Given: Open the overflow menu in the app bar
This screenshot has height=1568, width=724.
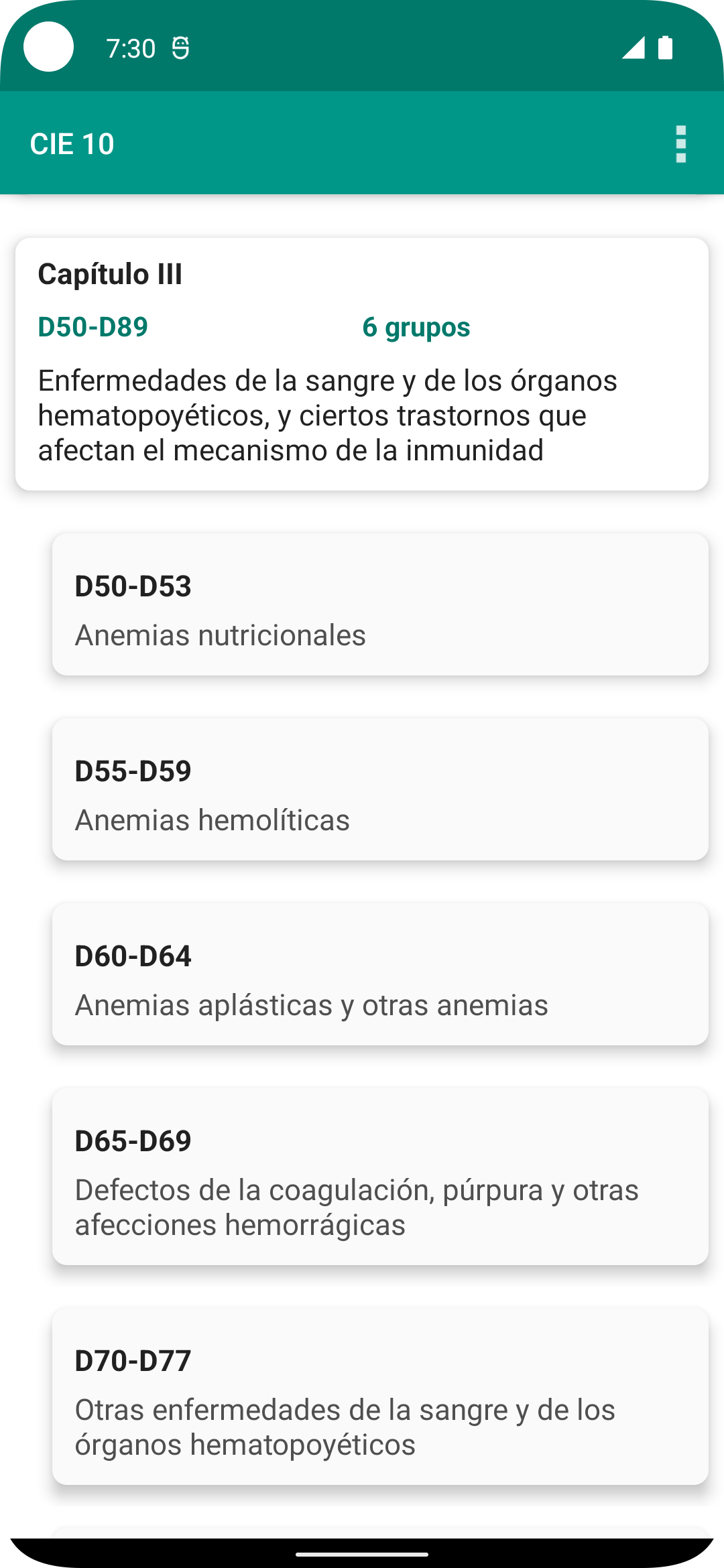Looking at the screenshot, I should tap(680, 144).
